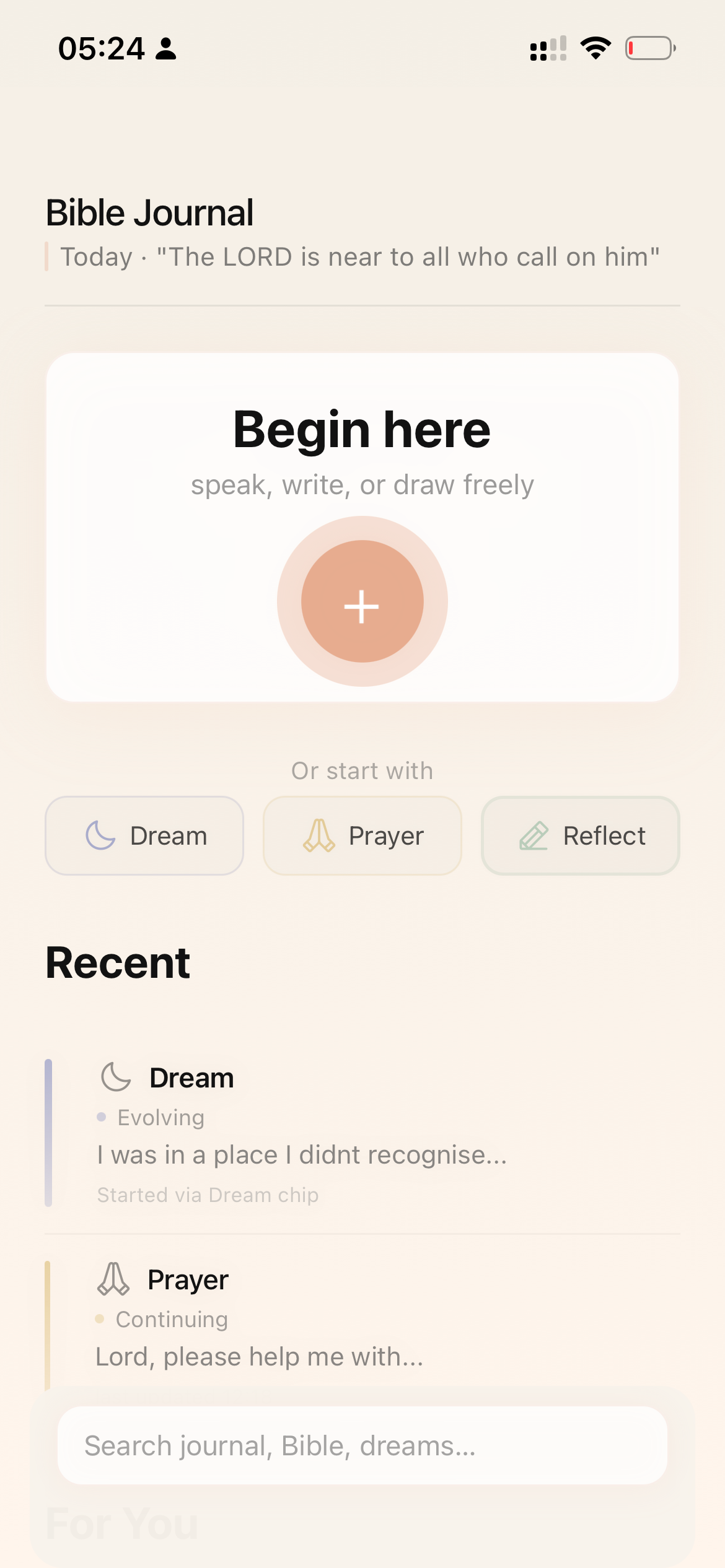Open the Reflect starter

[580, 835]
